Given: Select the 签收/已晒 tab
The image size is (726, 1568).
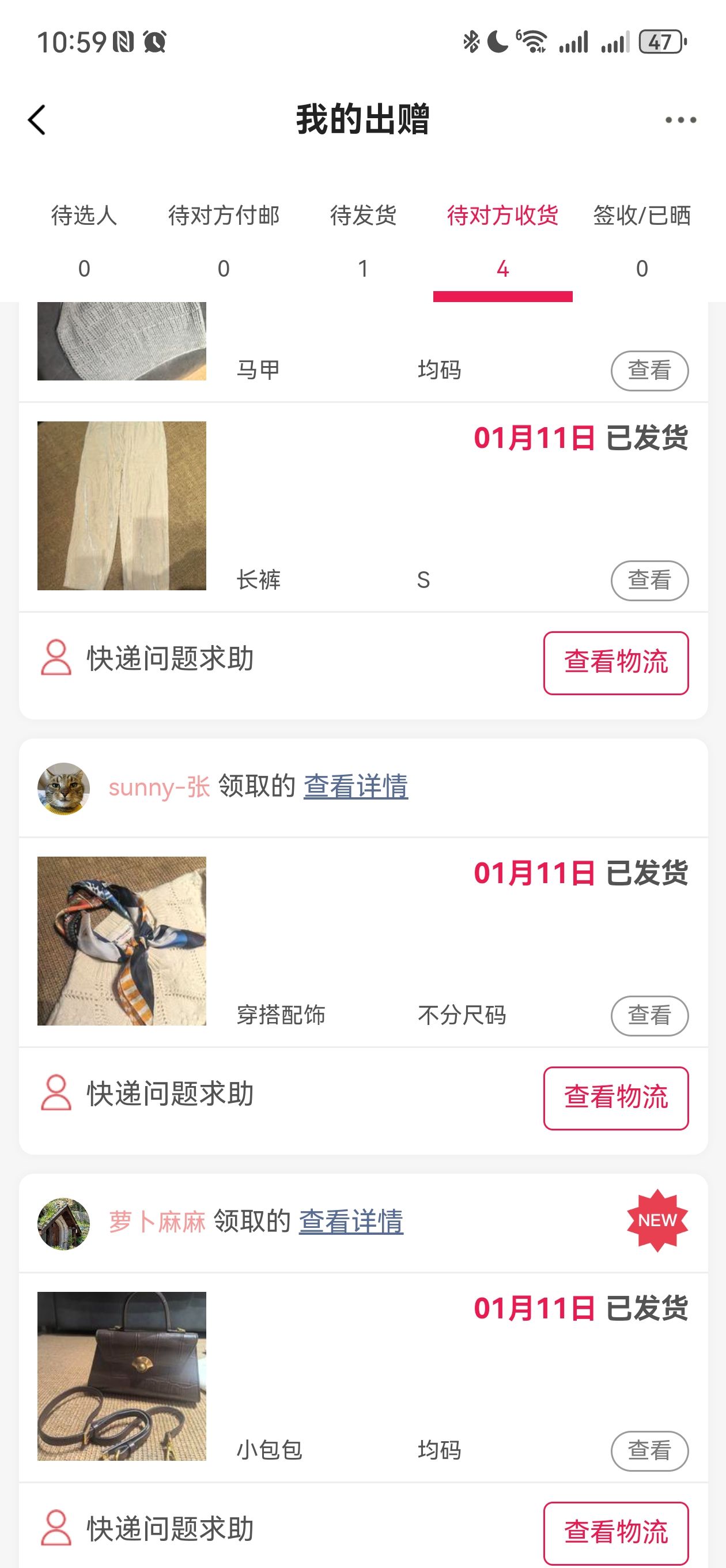Looking at the screenshot, I should tap(641, 240).
